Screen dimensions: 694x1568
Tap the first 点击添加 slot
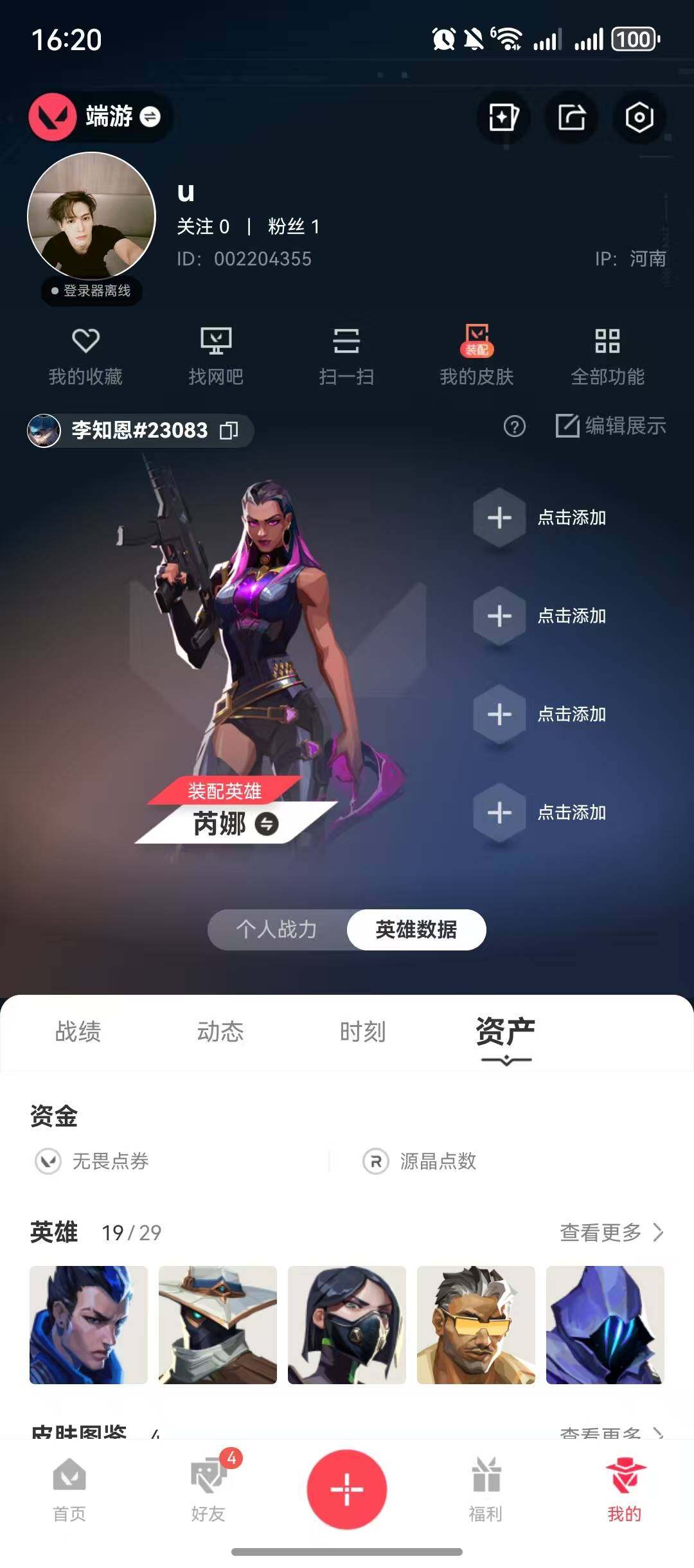pyautogui.click(x=499, y=518)
